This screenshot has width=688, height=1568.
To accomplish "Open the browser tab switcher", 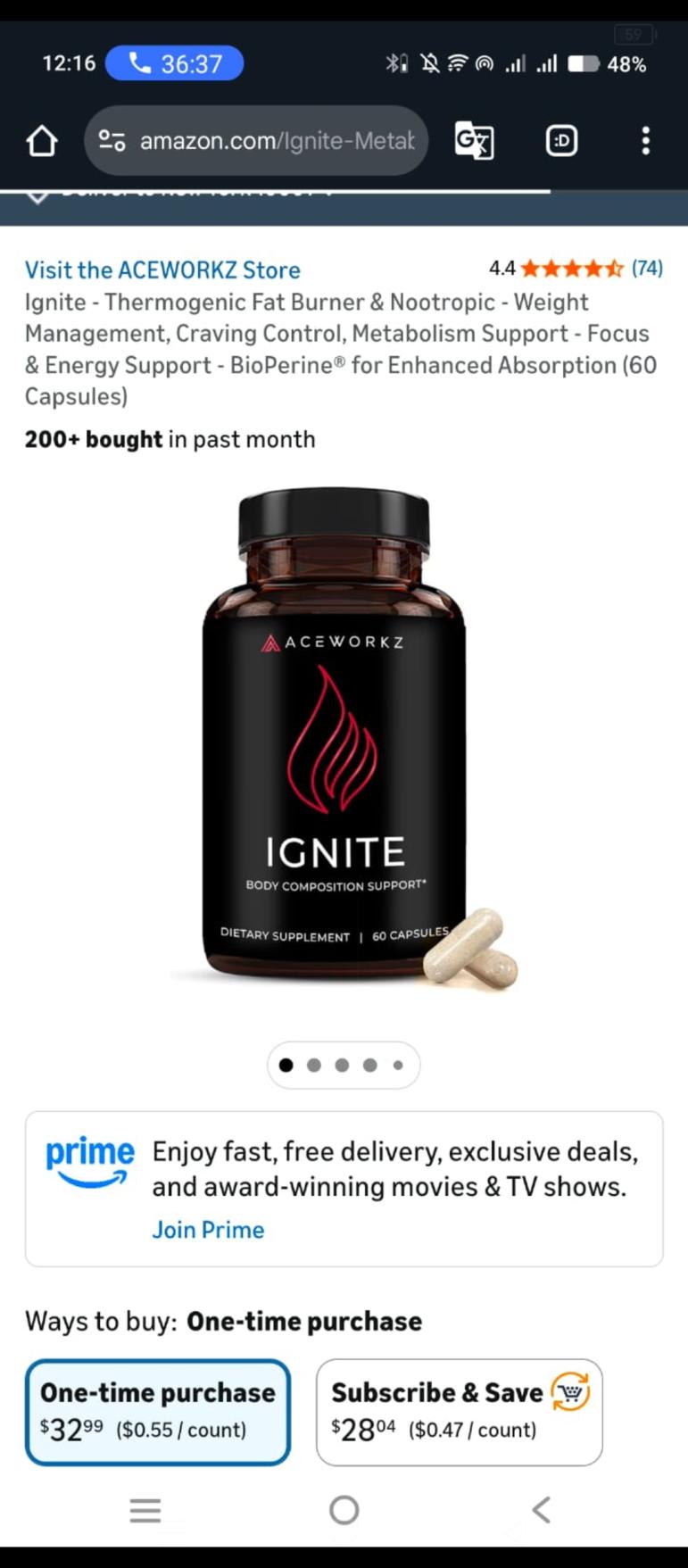I will pos(561,141).
